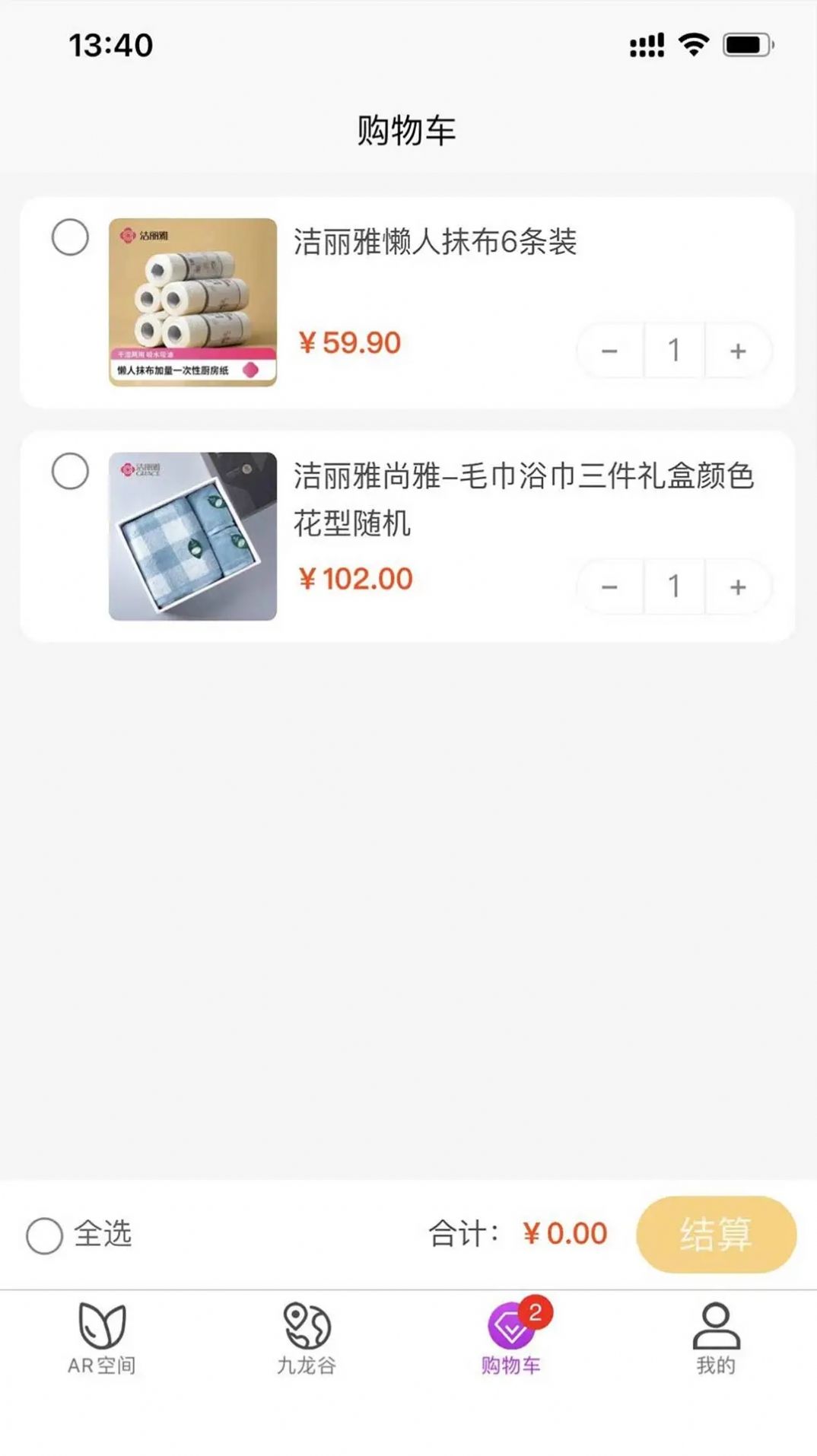817x1456 pixels.
Task: Tap the 结算 checkout button
Action: coord(716,1234)
